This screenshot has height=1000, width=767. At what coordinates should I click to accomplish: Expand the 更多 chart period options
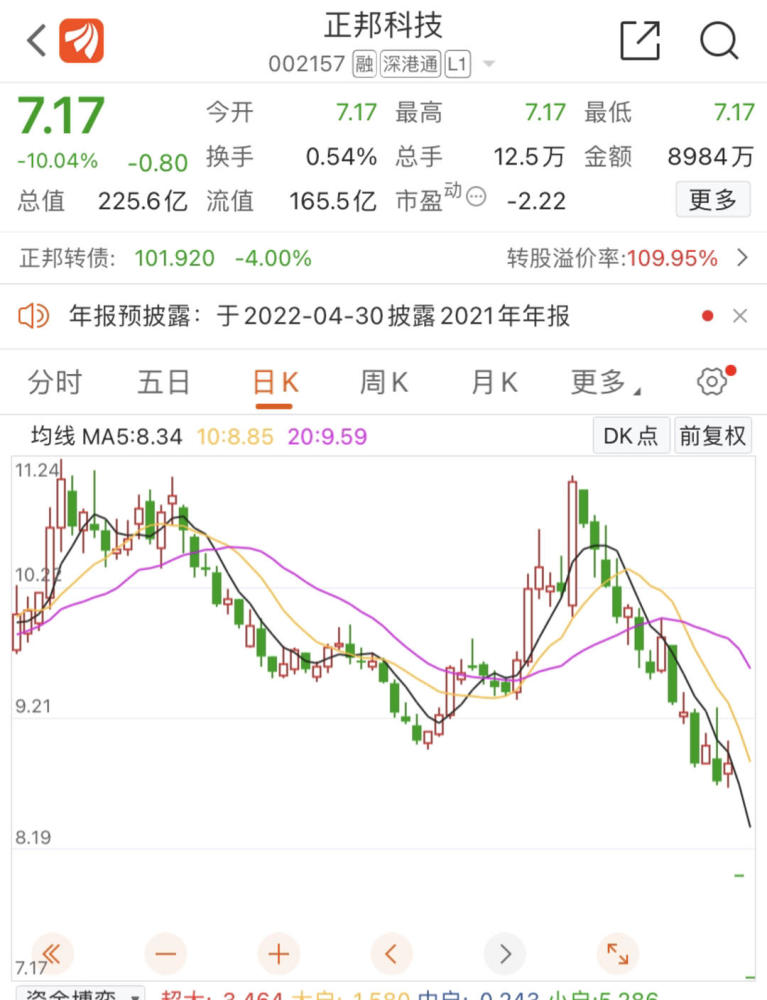click(605, 382)
